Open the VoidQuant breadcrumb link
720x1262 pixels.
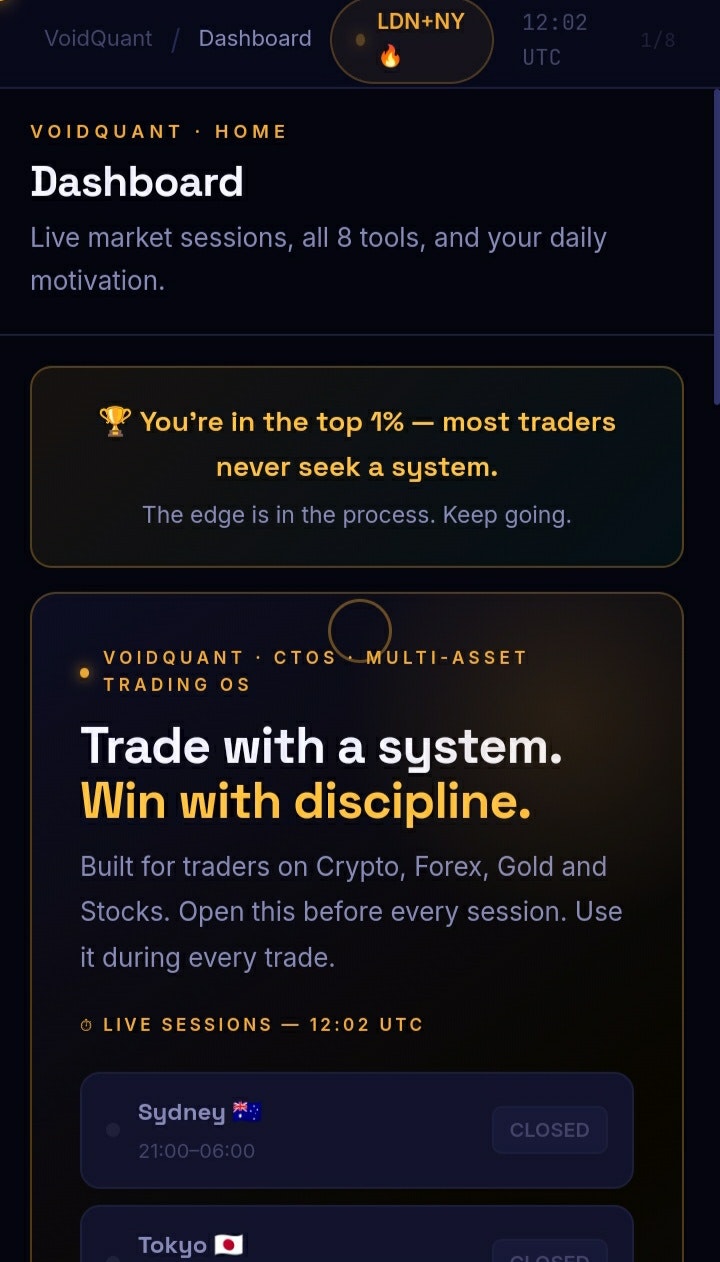(98, 38)
